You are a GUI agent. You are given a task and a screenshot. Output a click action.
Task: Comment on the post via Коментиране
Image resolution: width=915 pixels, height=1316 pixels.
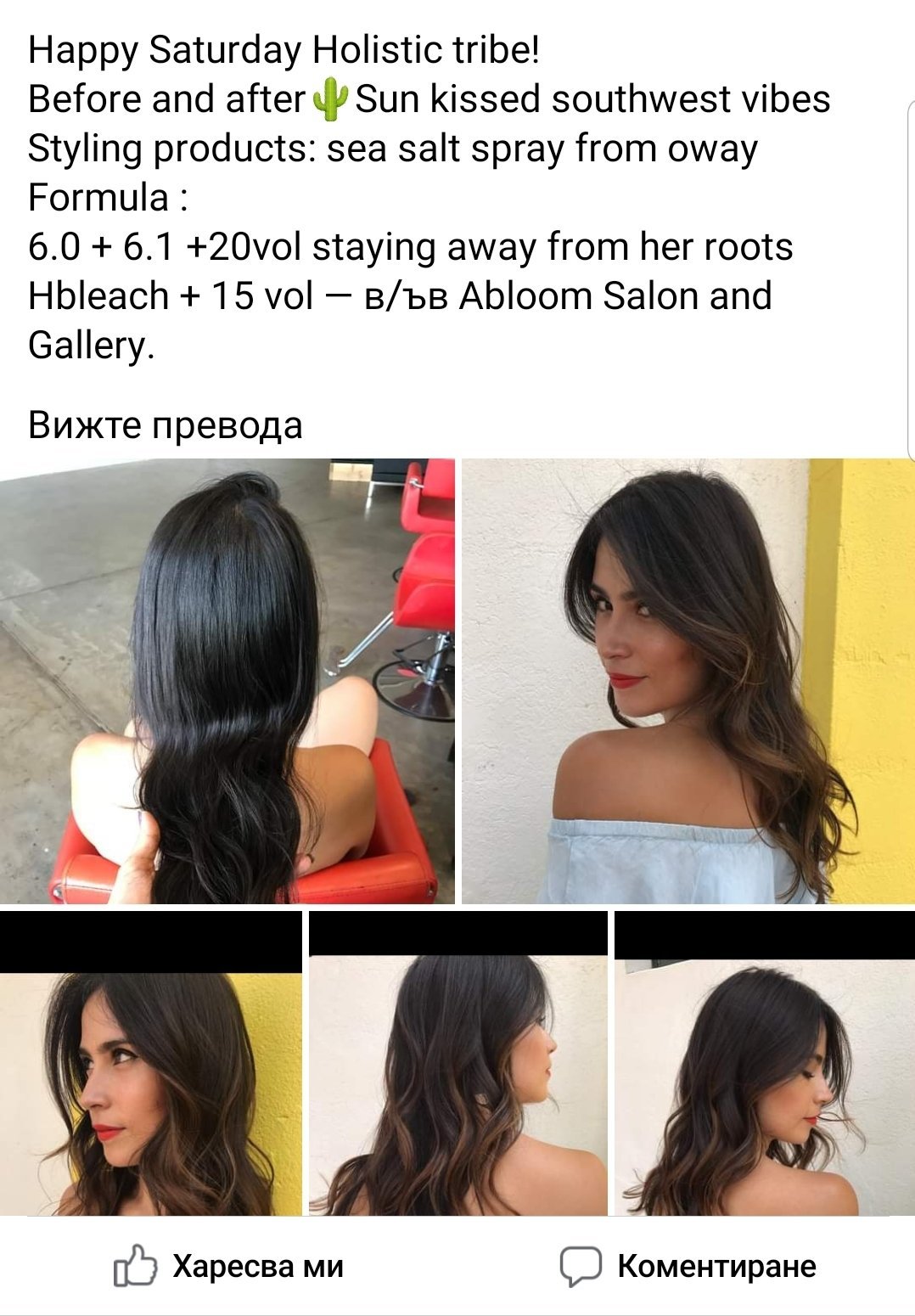pyautogui.click(x=688, y=1266)
